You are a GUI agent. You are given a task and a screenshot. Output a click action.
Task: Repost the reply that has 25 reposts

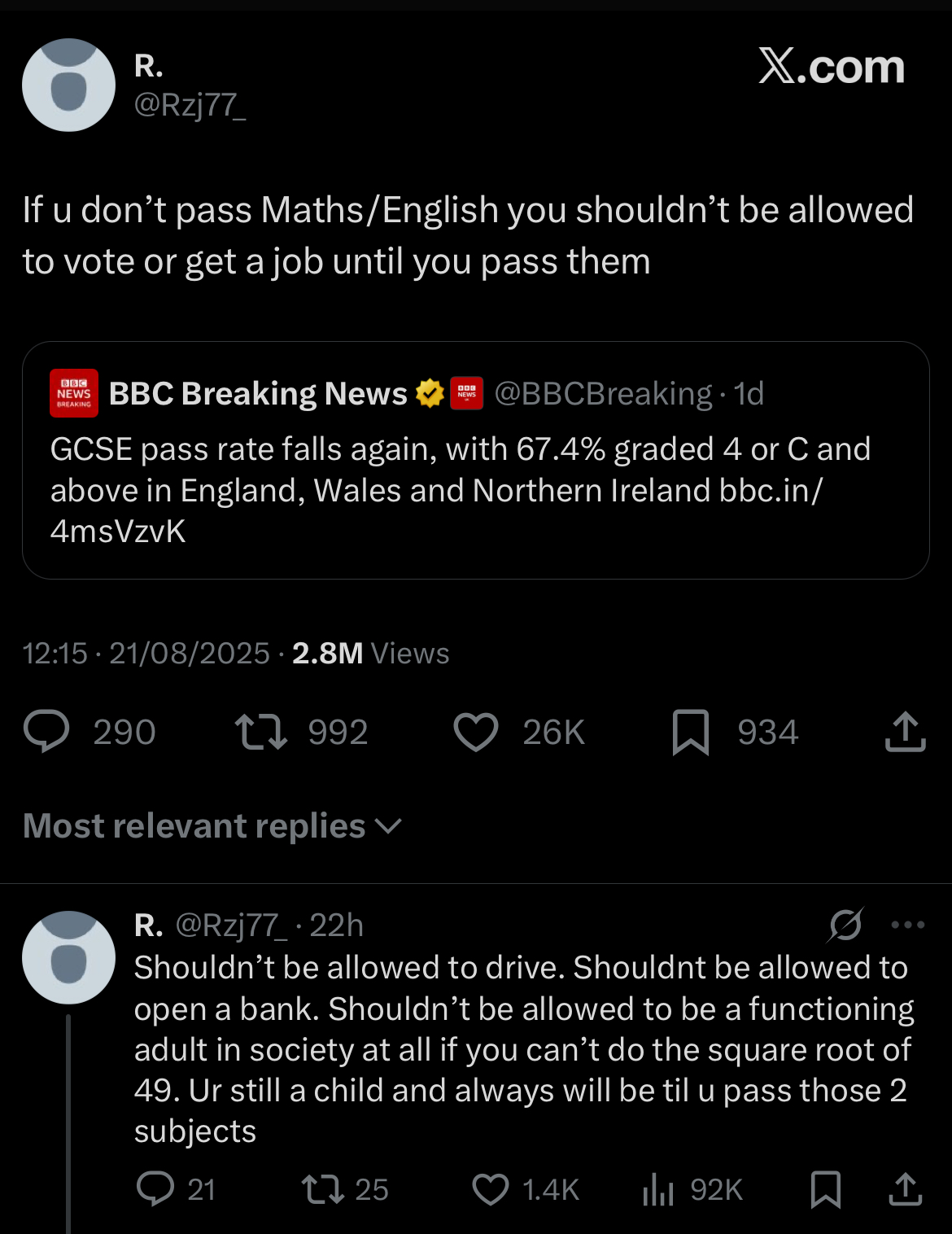(x=322, y=1189)
